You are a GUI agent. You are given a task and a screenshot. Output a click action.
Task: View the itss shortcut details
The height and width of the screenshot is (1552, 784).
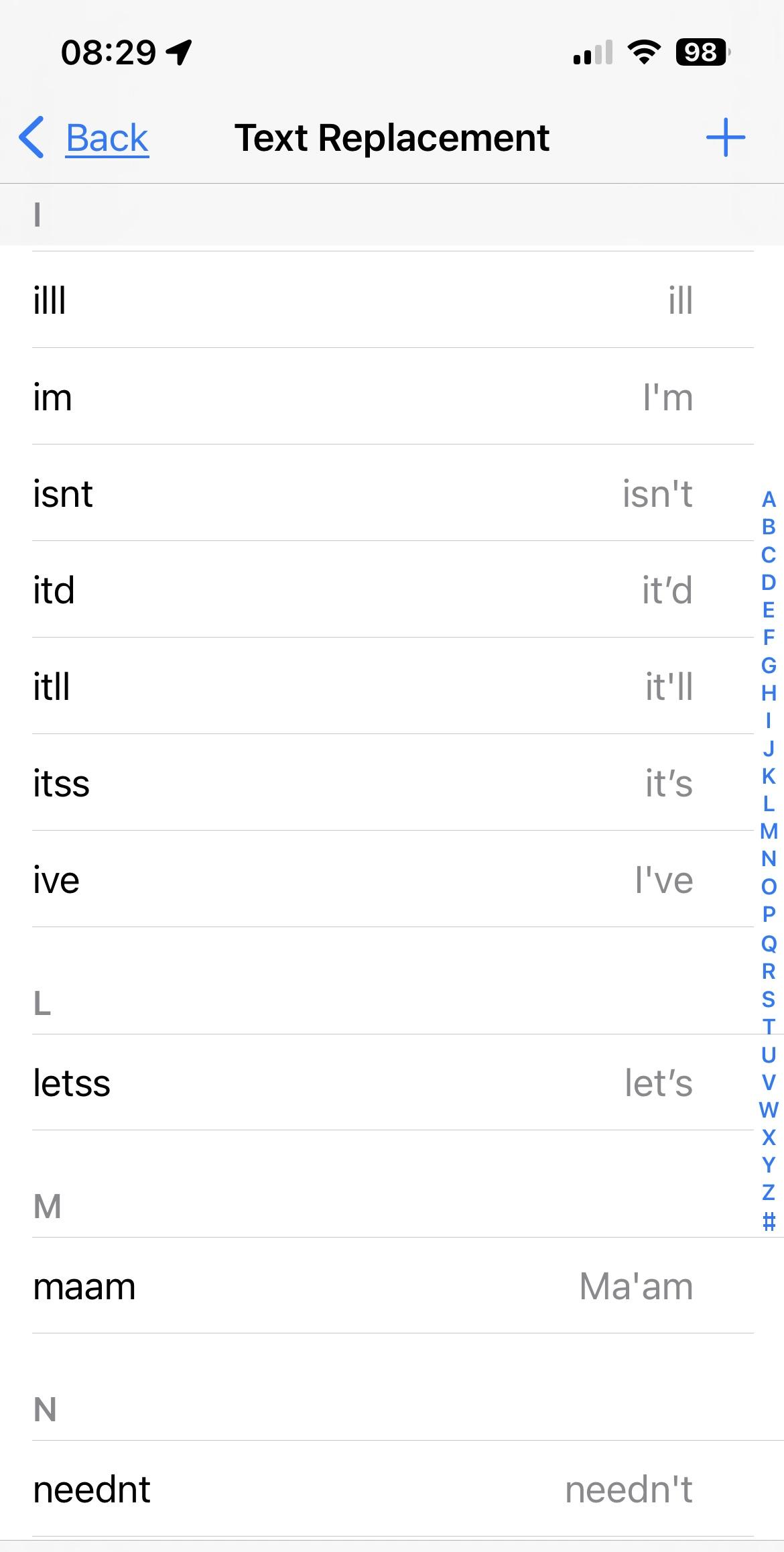tap(392, 782)
